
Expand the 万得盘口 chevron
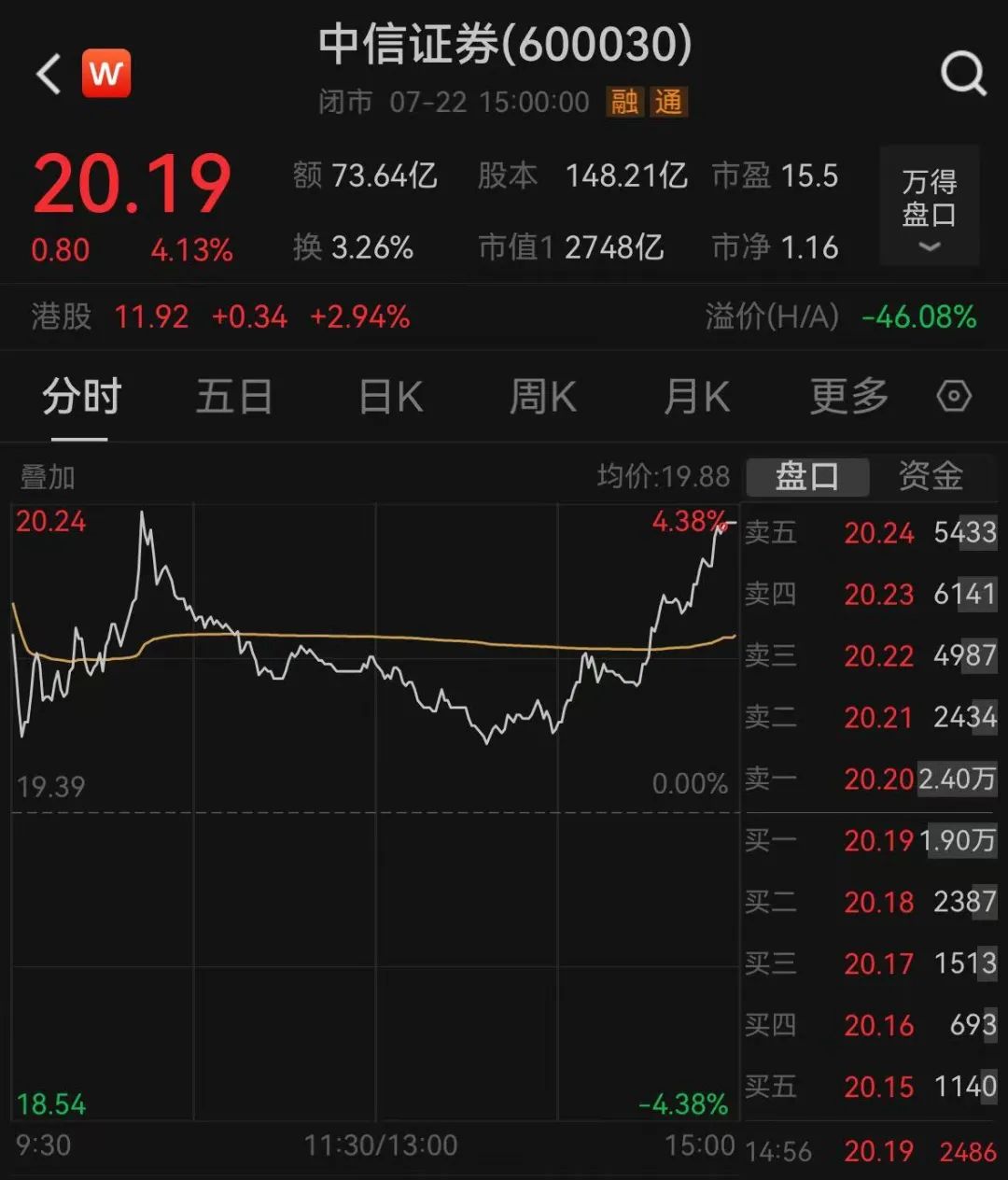coord(929,247)
